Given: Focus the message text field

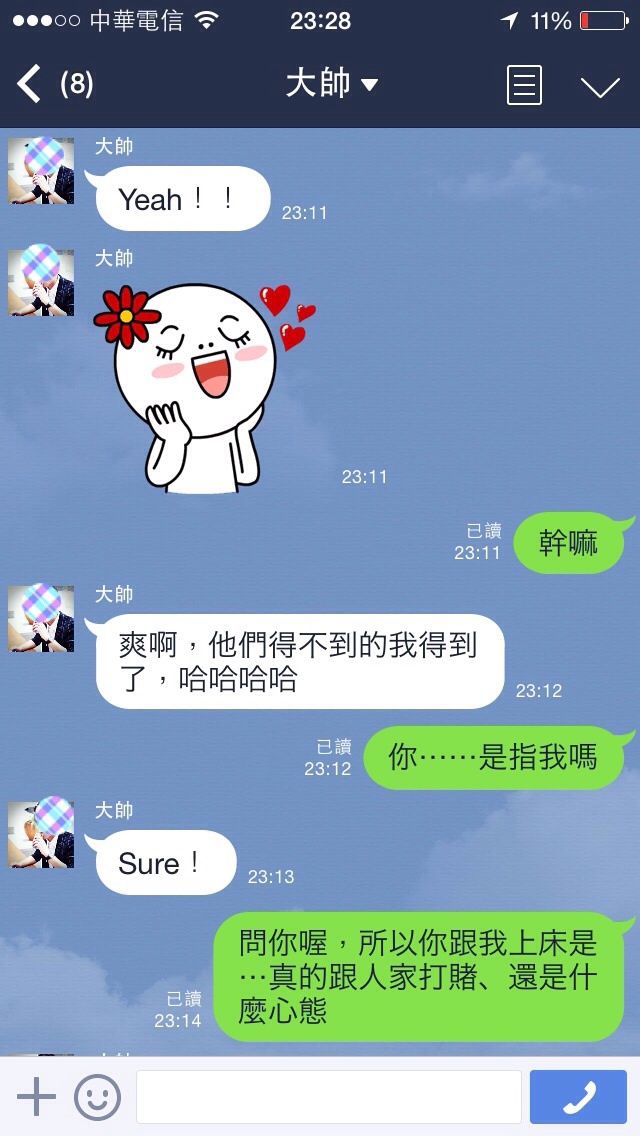Looking at the screenshot, I should click(x=328, y=1097).
